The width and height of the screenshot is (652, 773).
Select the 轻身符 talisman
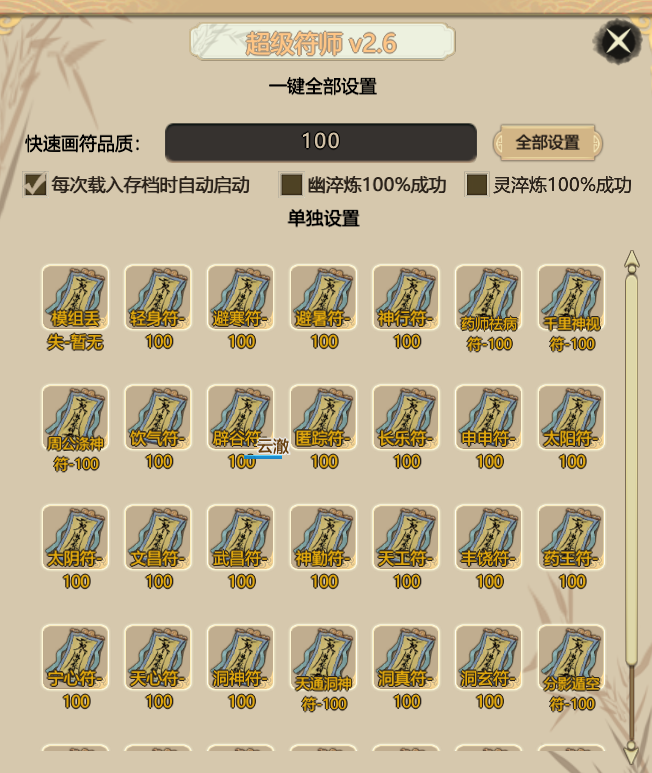pos(158,298)
